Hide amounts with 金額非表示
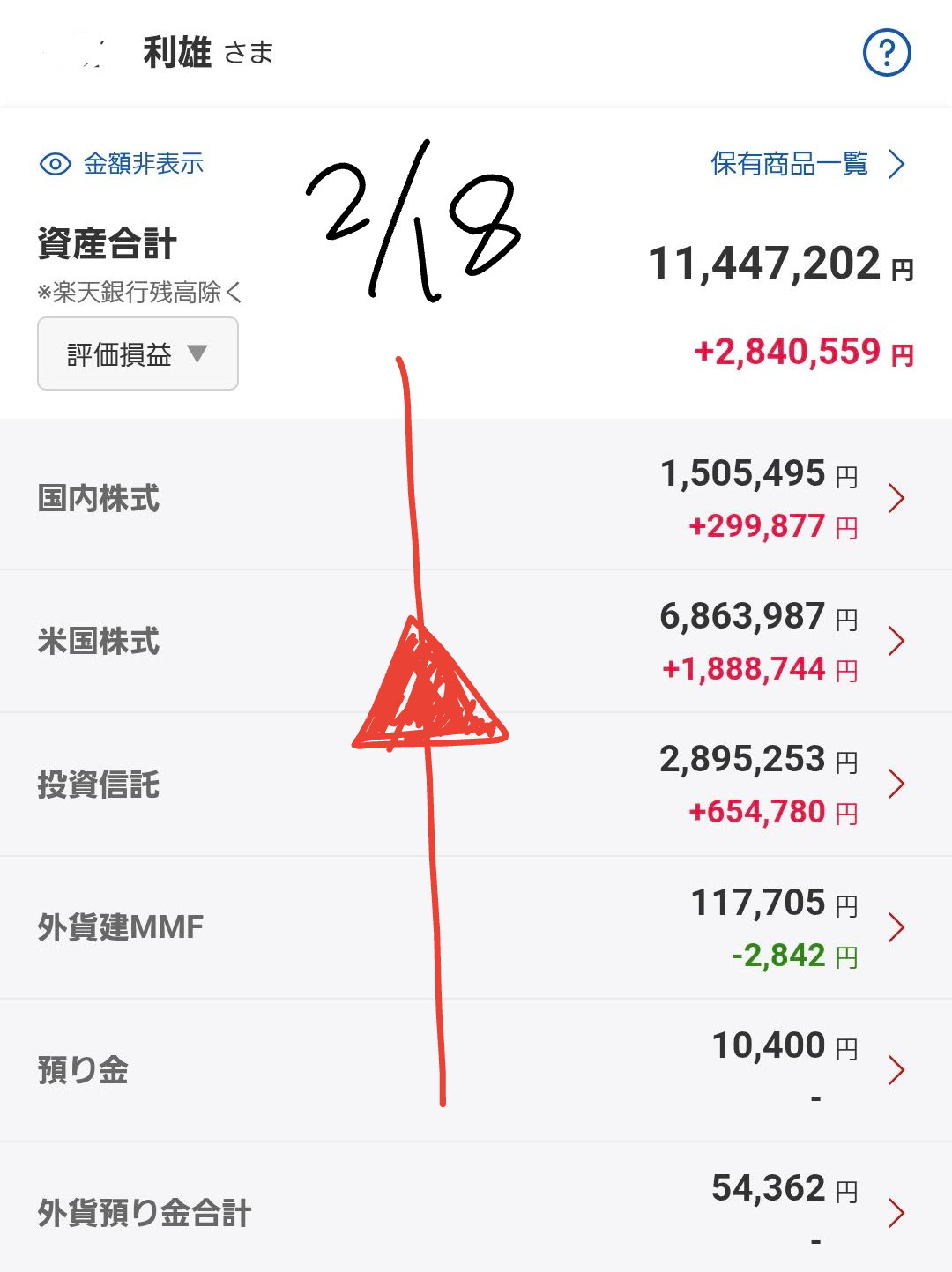 click(123, 164)
